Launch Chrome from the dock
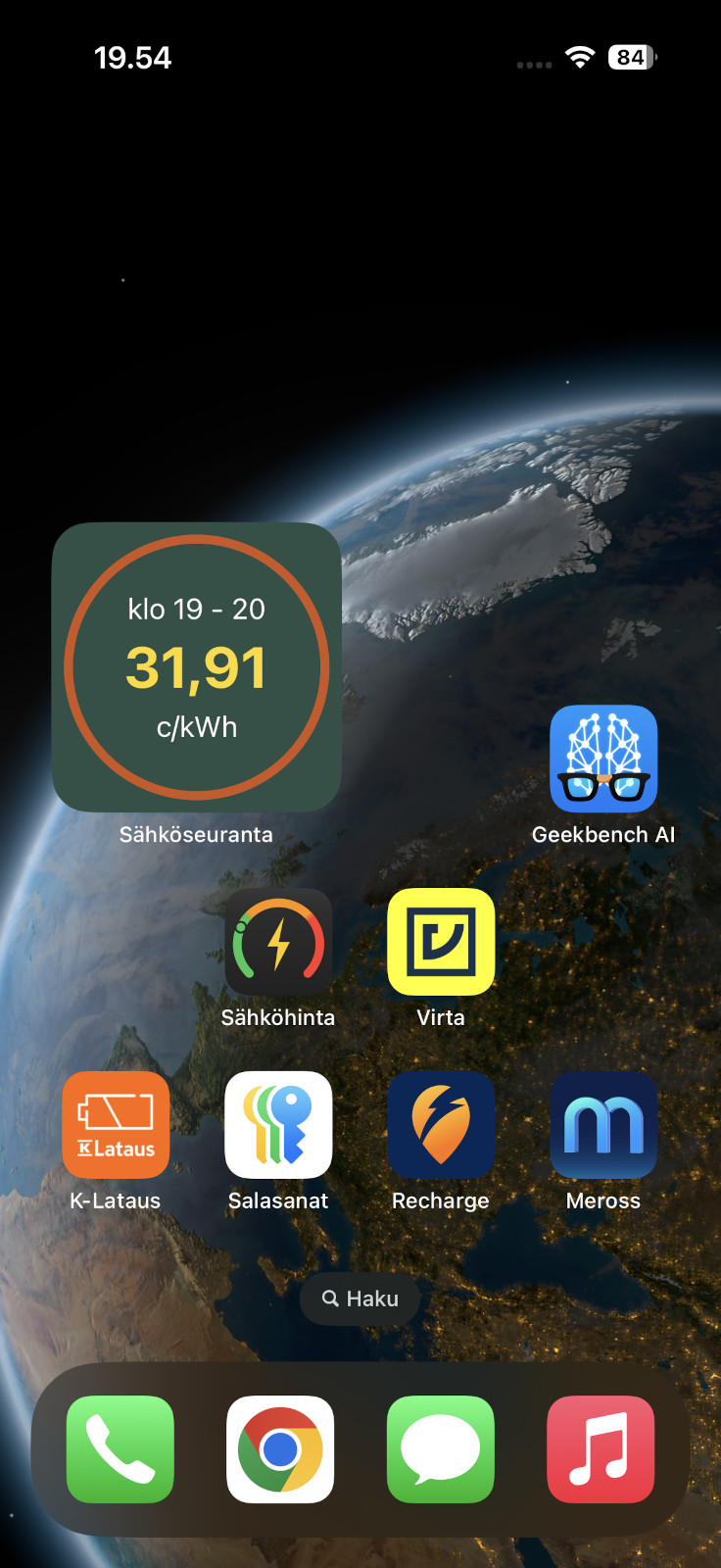Screen dimensions: 721x1568 click(280, 1449)
